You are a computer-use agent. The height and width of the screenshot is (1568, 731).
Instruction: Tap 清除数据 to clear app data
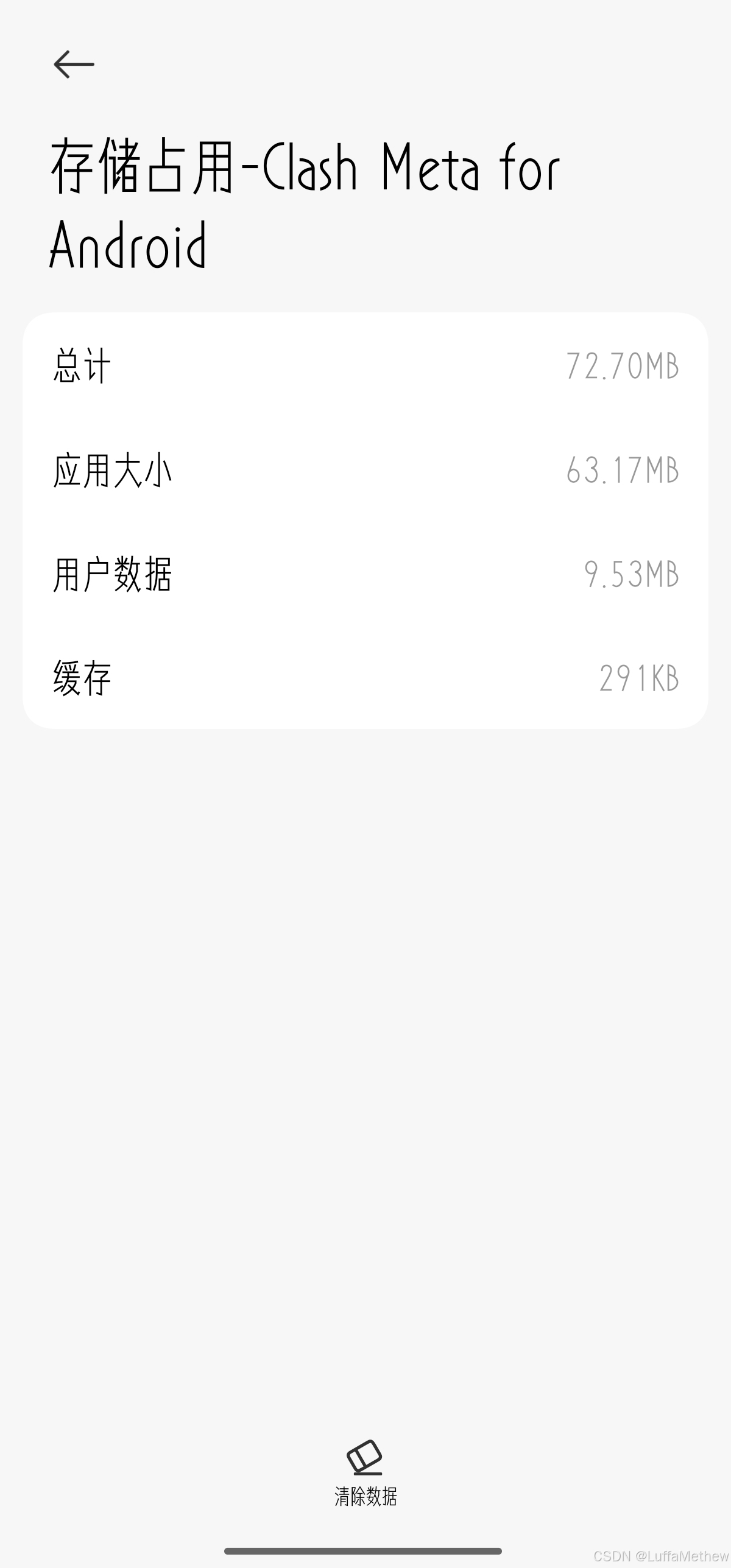point(365,1472)
